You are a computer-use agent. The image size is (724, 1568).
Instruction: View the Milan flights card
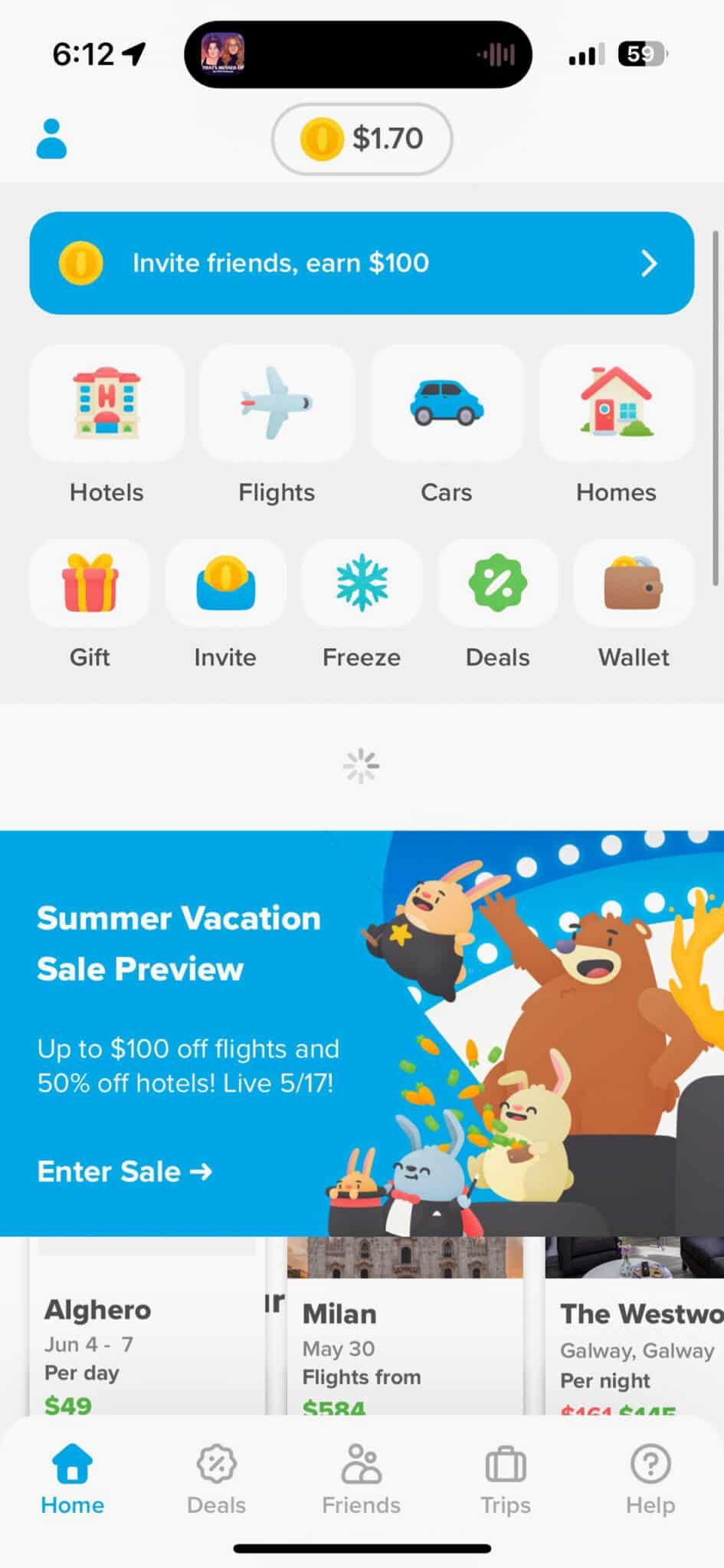coord(405,1347)
